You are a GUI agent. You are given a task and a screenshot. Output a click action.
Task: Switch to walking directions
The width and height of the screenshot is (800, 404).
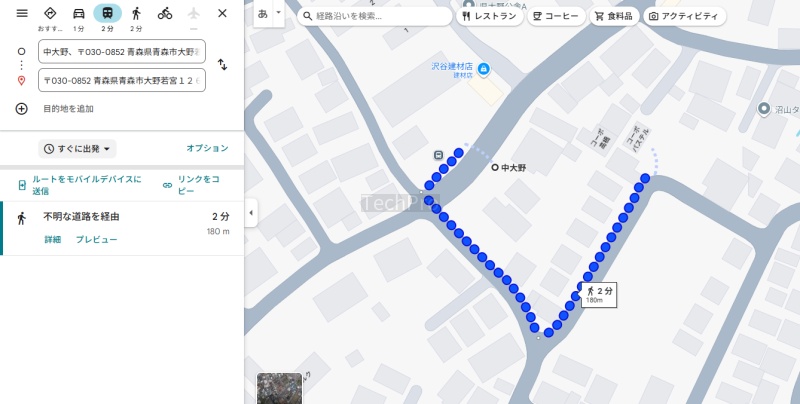(x=136, y=13)
